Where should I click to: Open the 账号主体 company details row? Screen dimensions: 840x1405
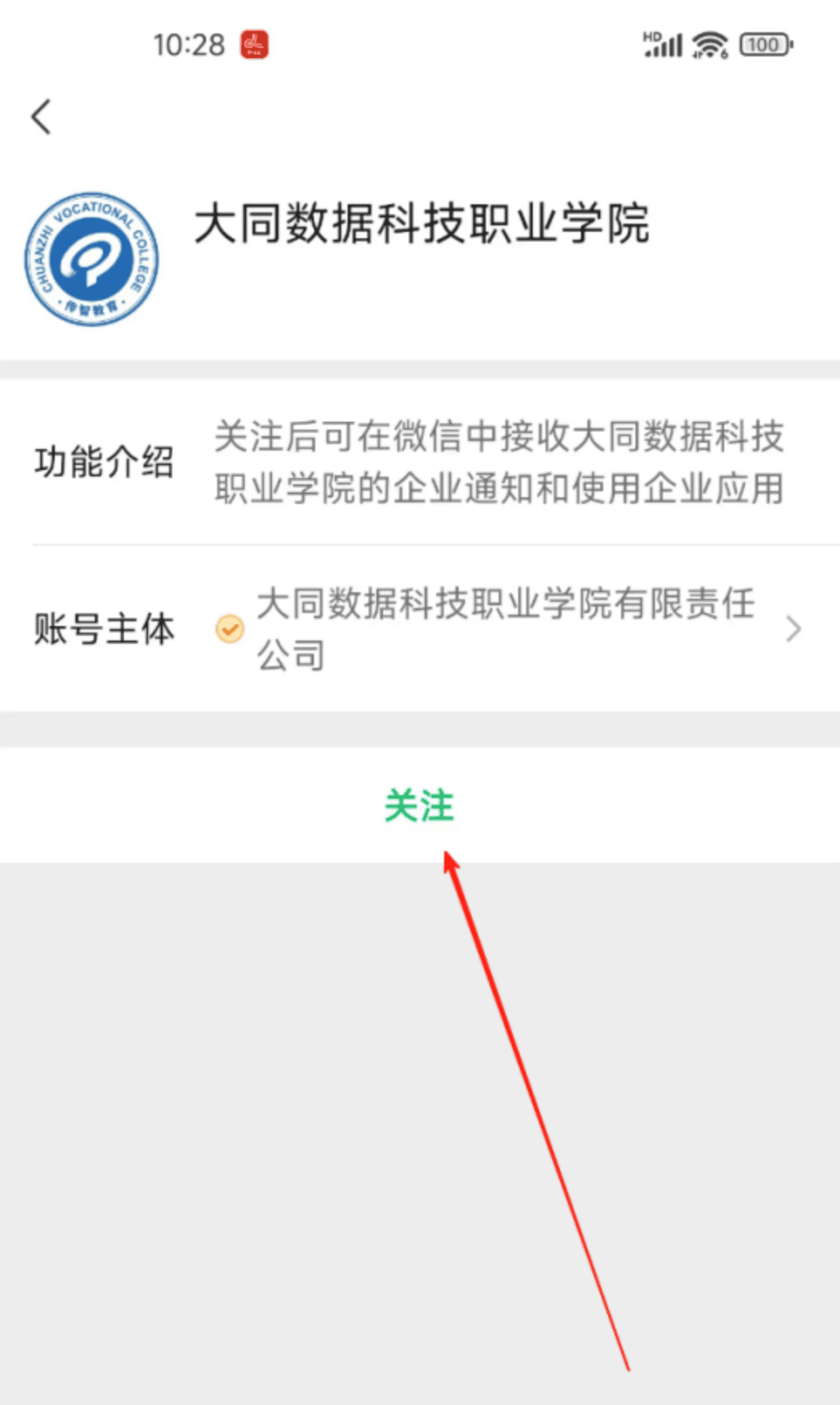click(x=505, y=628)
